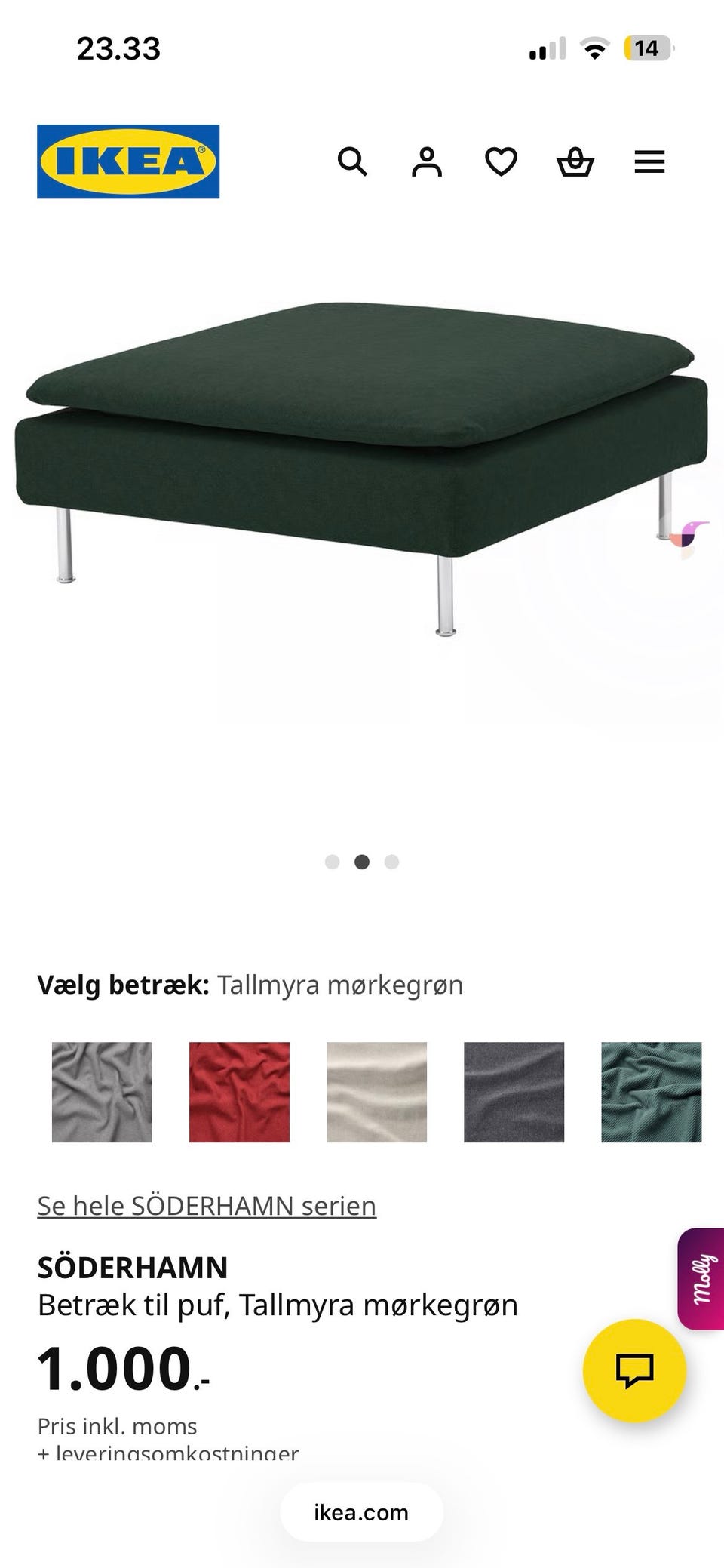Screen dimensions: 724x1568
Task: Select the first carousel dot
Action: [333, 862]
